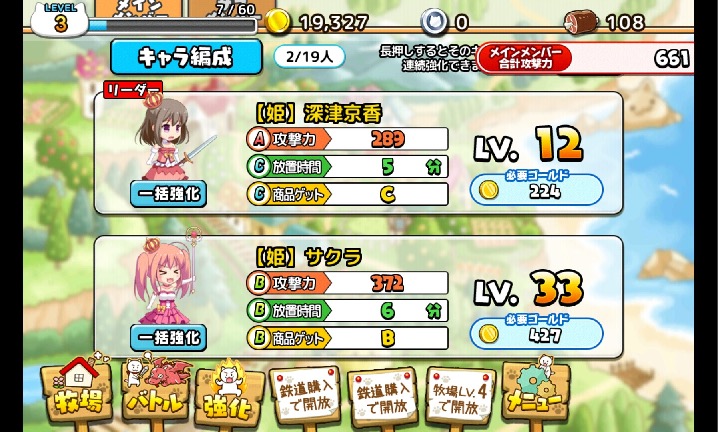Open the キャラ編成 character formation button
The width and height of the screenshot is (718, 432).
click(187, 57)
